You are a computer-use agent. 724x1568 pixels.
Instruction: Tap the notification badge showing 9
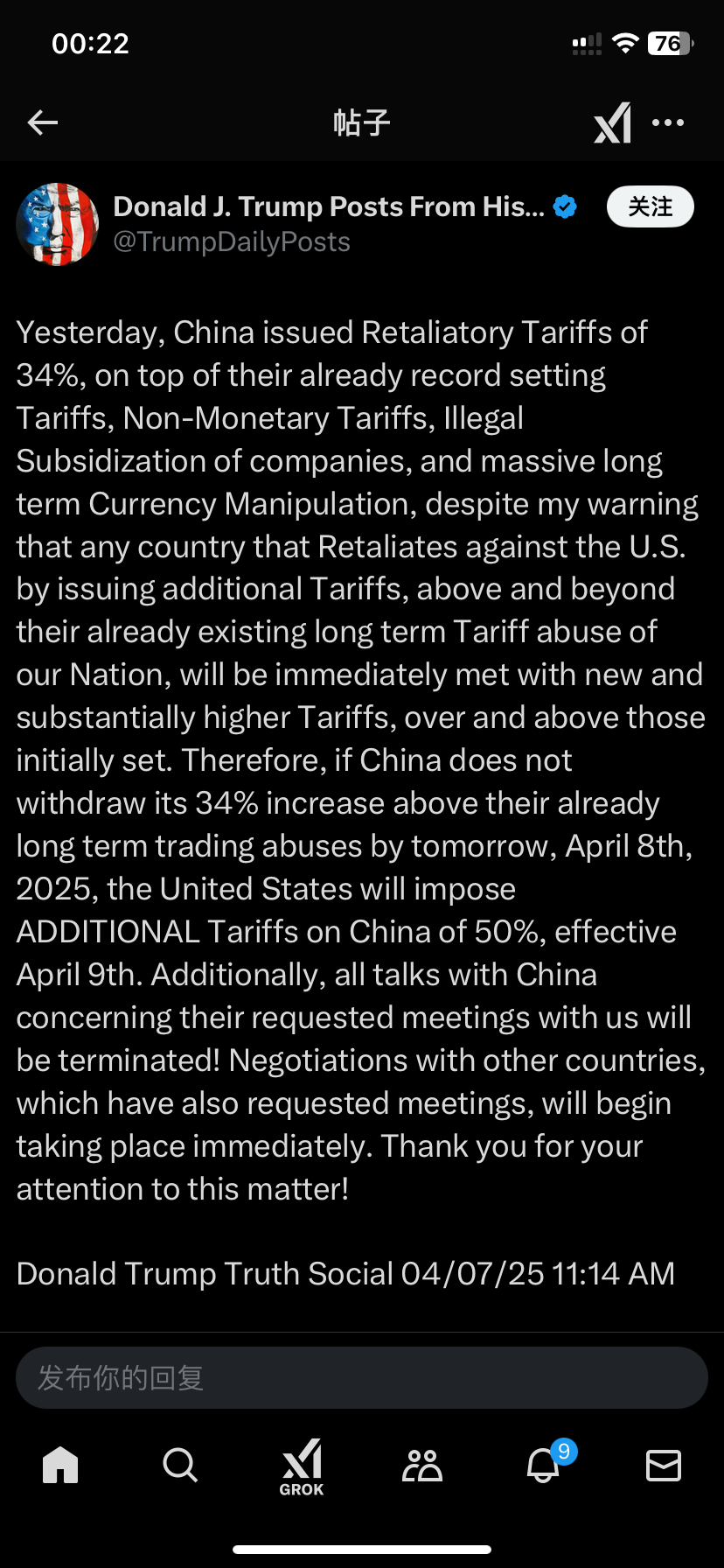point(563,1445)
